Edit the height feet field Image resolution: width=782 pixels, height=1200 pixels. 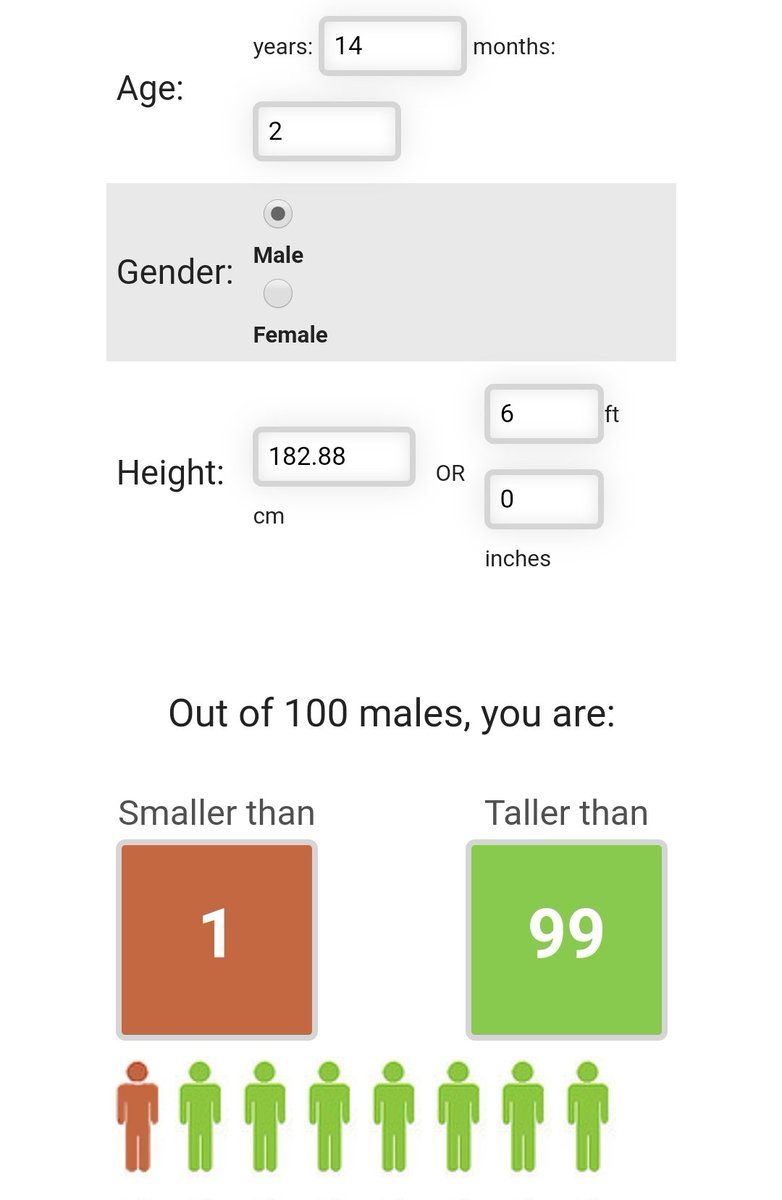pos(543,414)
